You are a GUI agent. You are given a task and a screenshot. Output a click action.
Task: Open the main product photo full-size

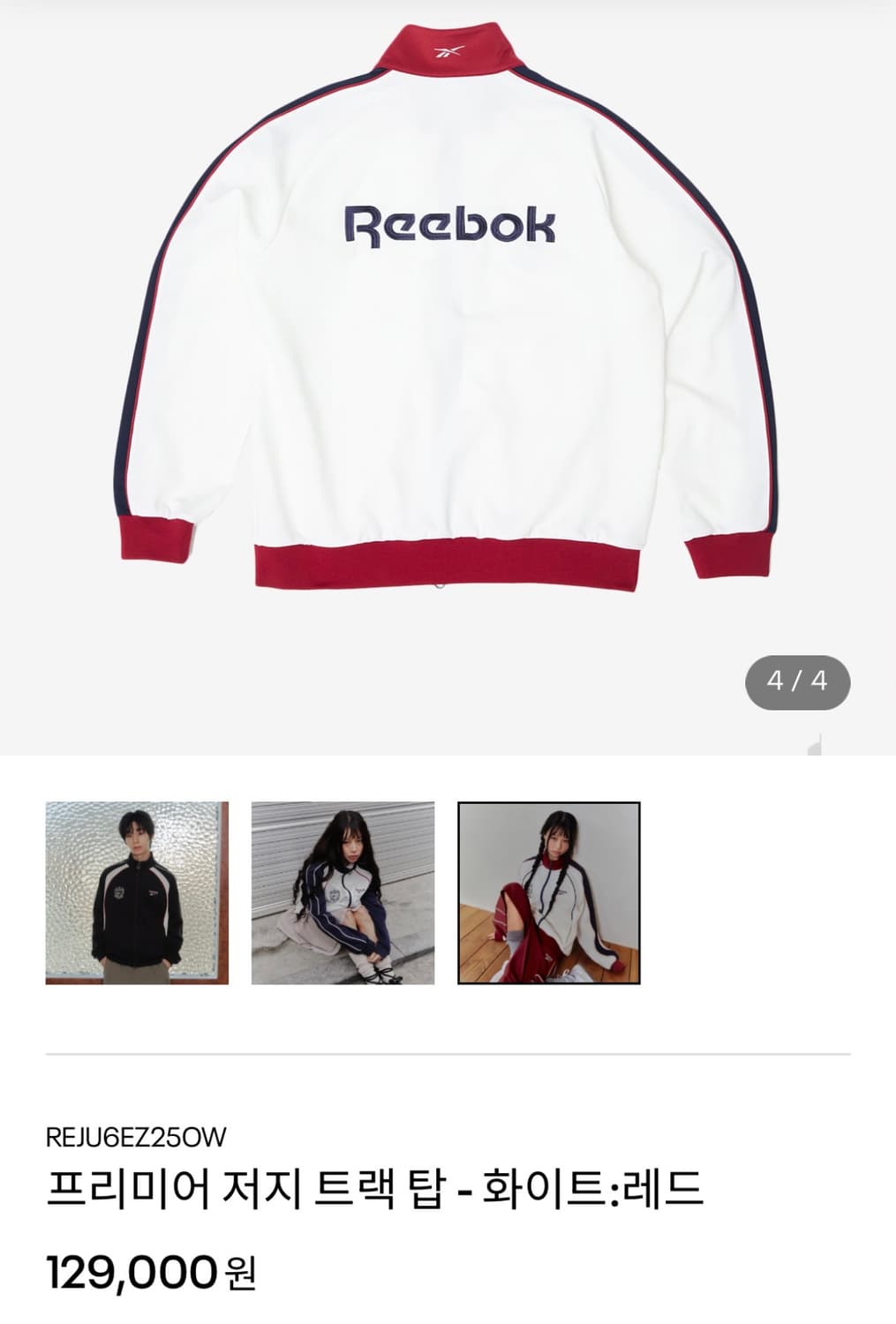click(448, 353)
